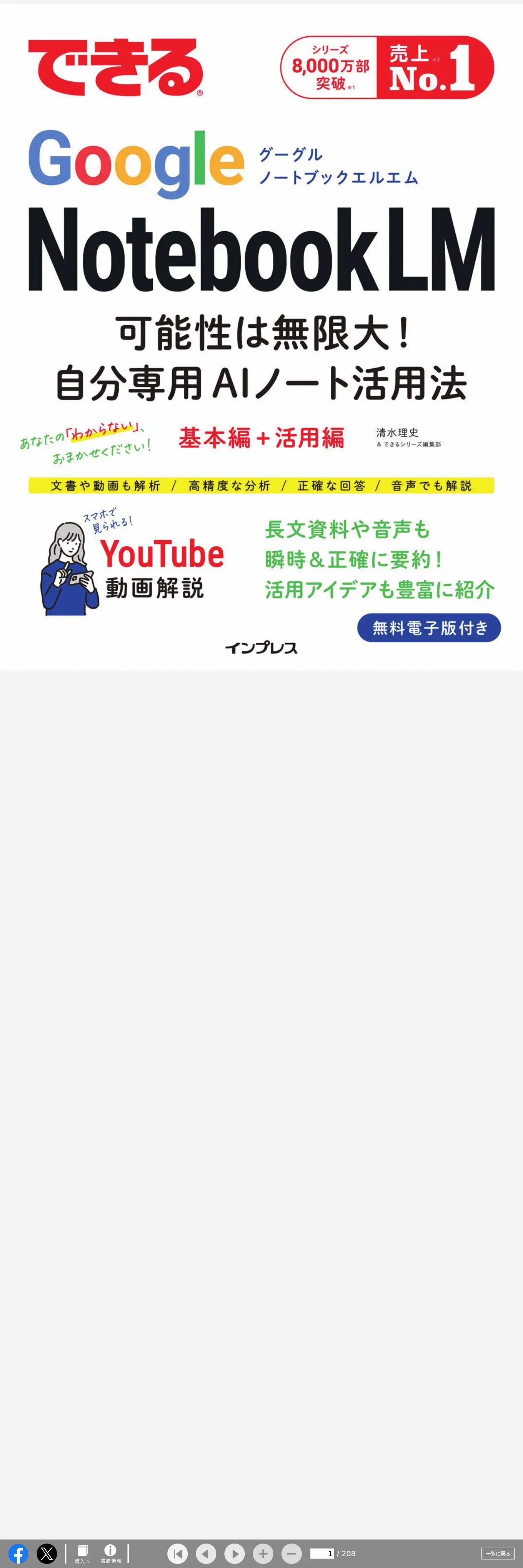Tap the page number field
Image resolution: width=523 pixels, height=1568 pixels.
[x=322, y=1553]
